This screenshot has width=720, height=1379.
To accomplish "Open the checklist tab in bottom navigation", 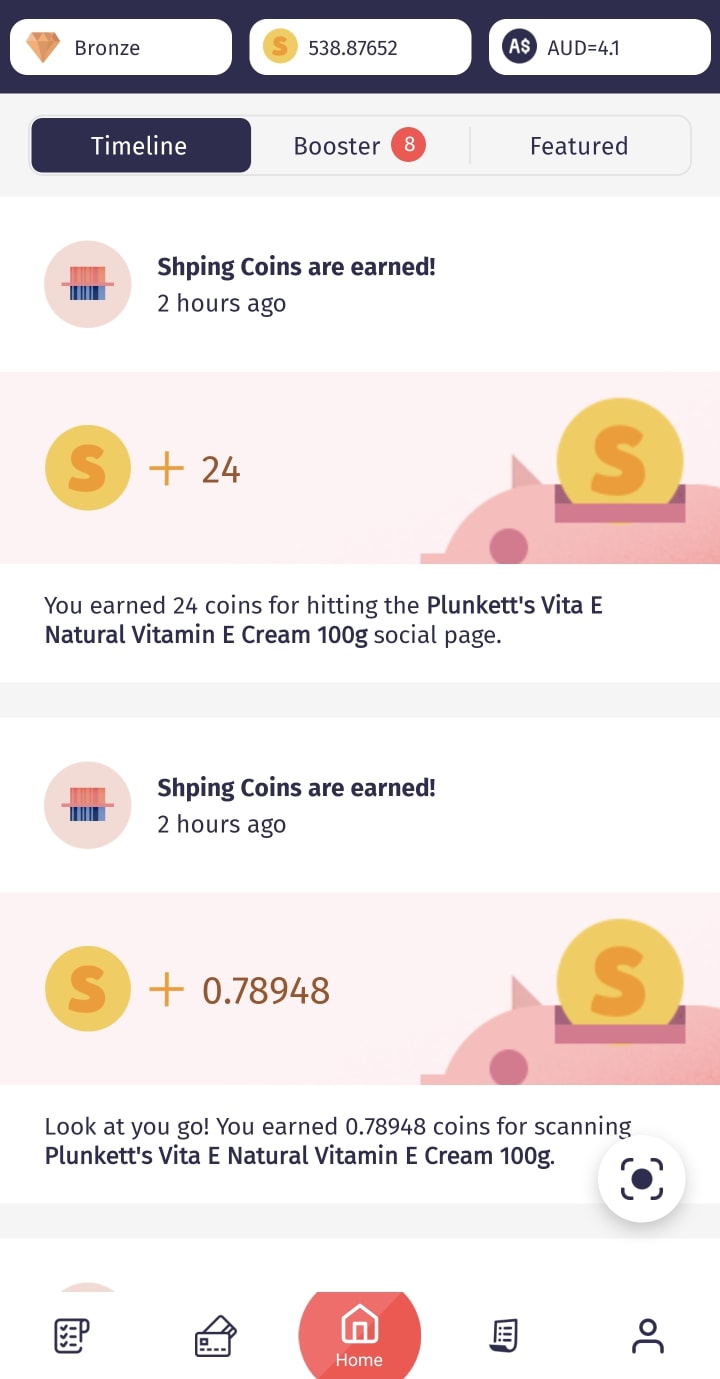I will [72, 1336].
